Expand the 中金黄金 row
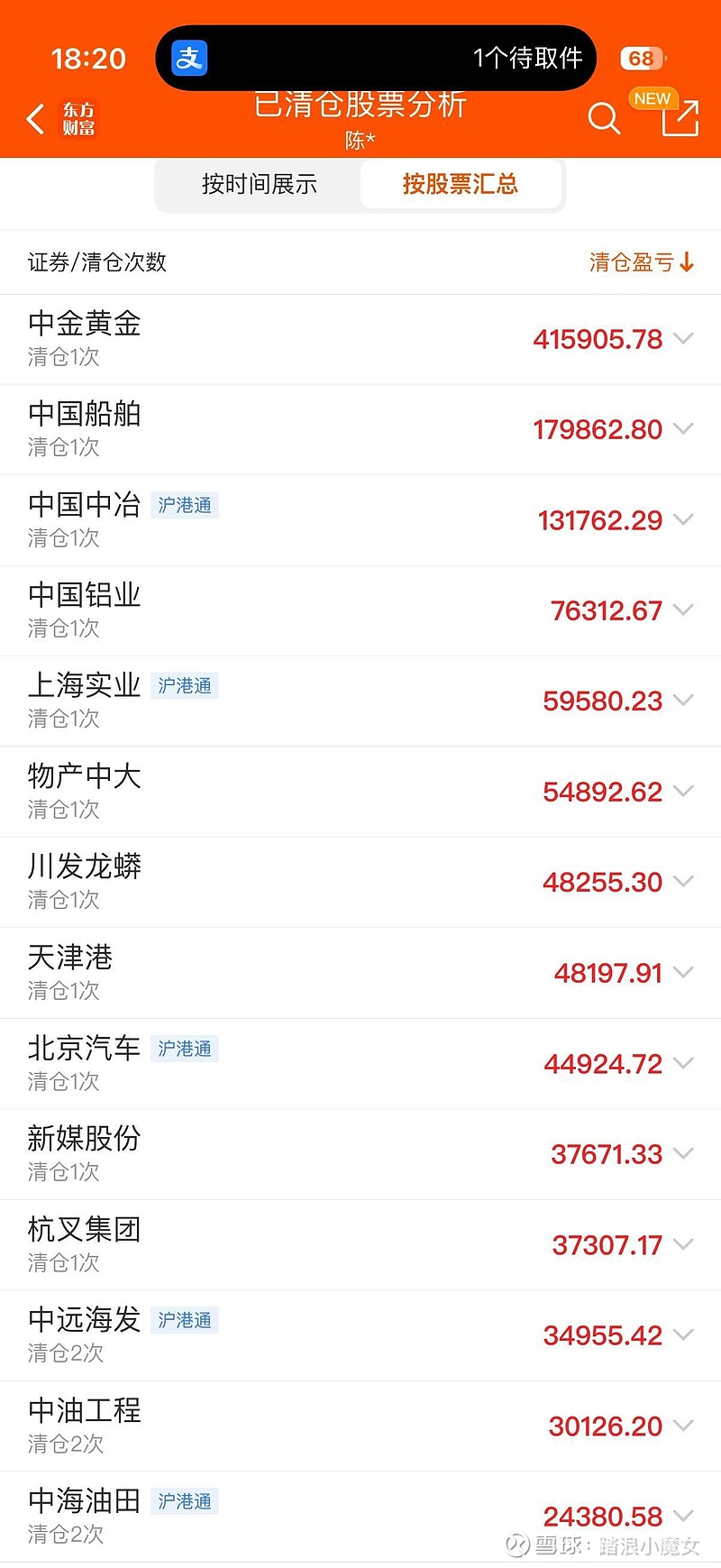This screenshot has height=1568, width=721. coord(683,339)
